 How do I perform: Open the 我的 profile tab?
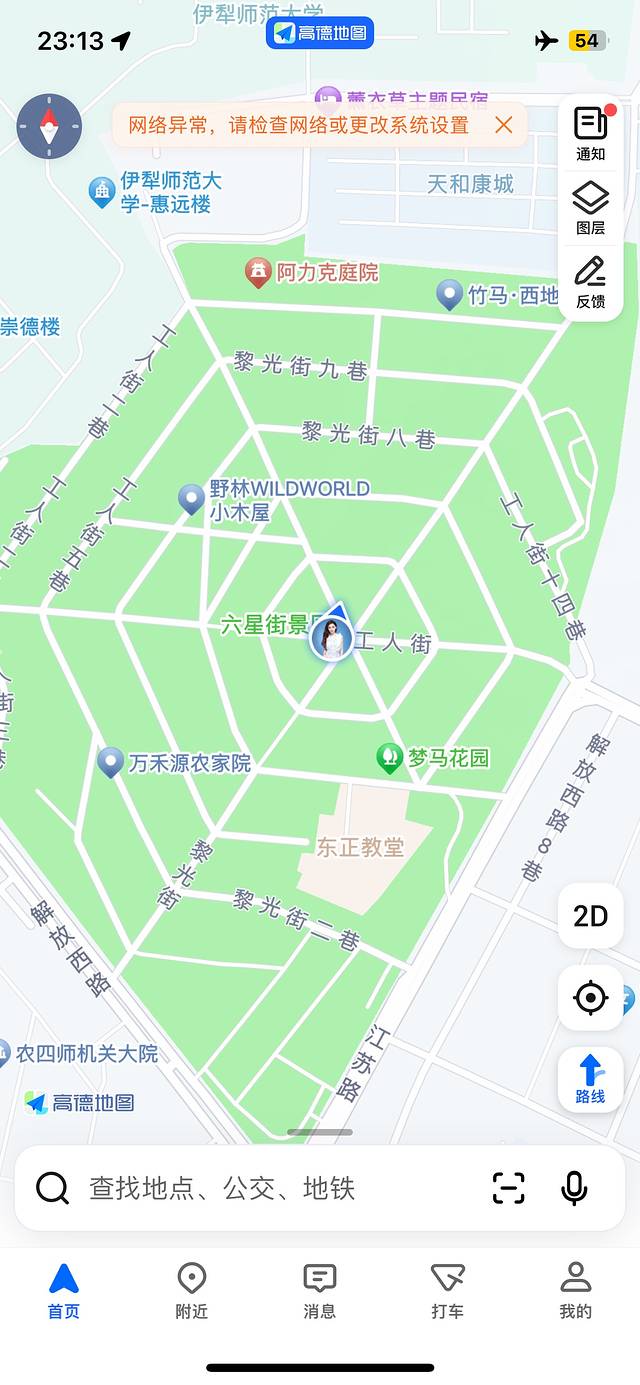pos(575,1291)
